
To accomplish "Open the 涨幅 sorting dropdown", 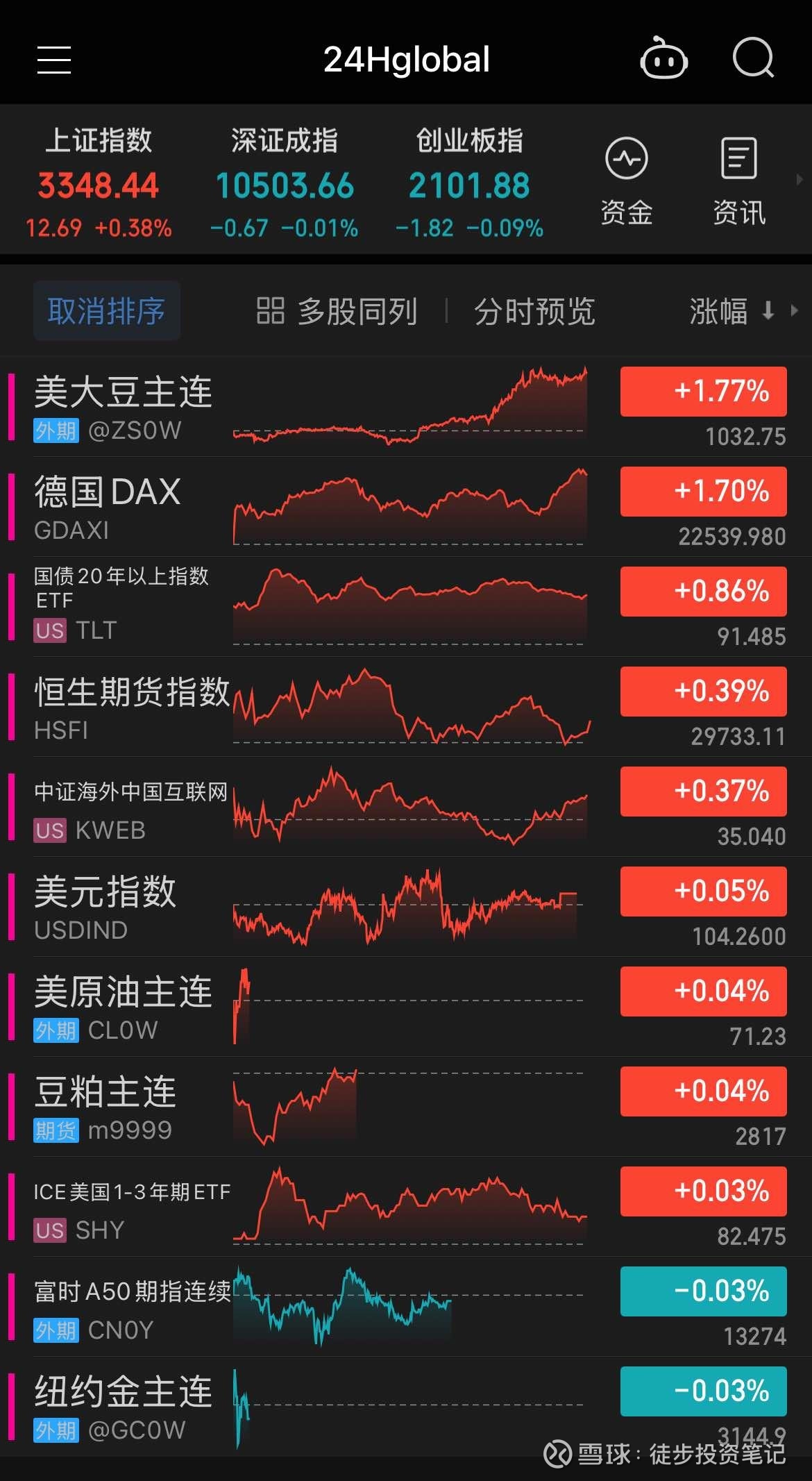I will [718, 312].
